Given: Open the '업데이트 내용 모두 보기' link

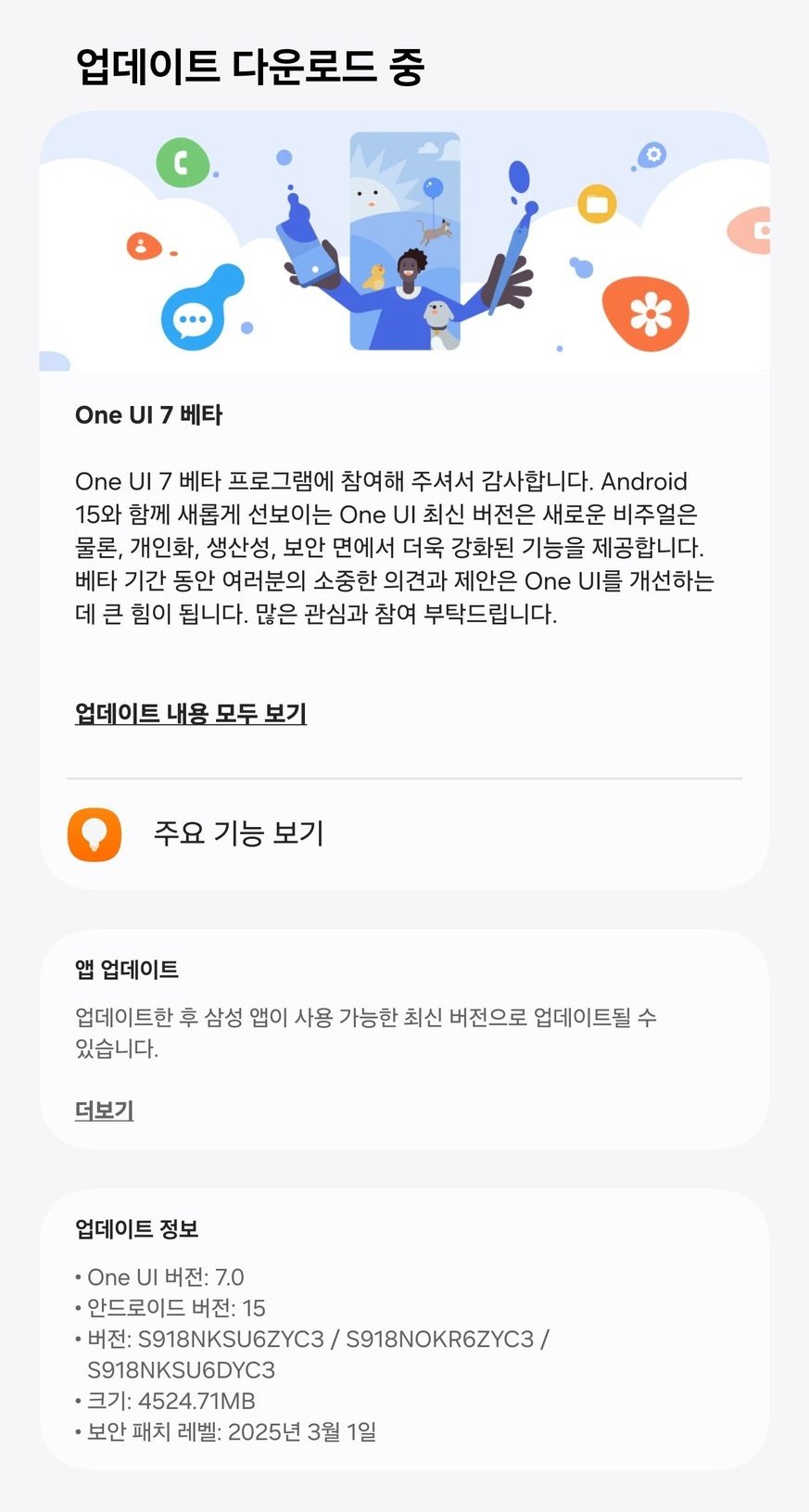Looking at the screenshot, I should 190,714.
